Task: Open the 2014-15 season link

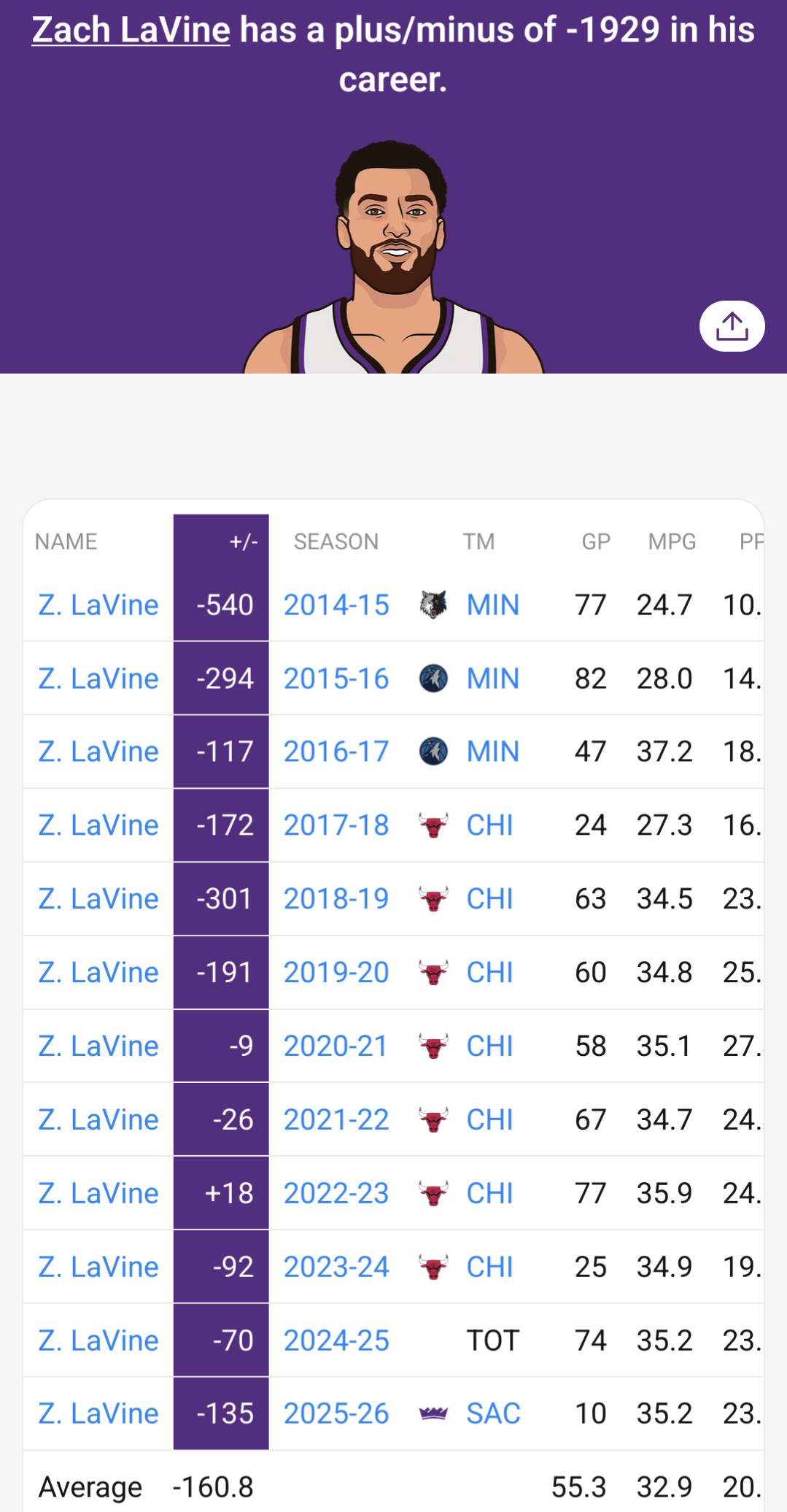Action: [336, 605]
